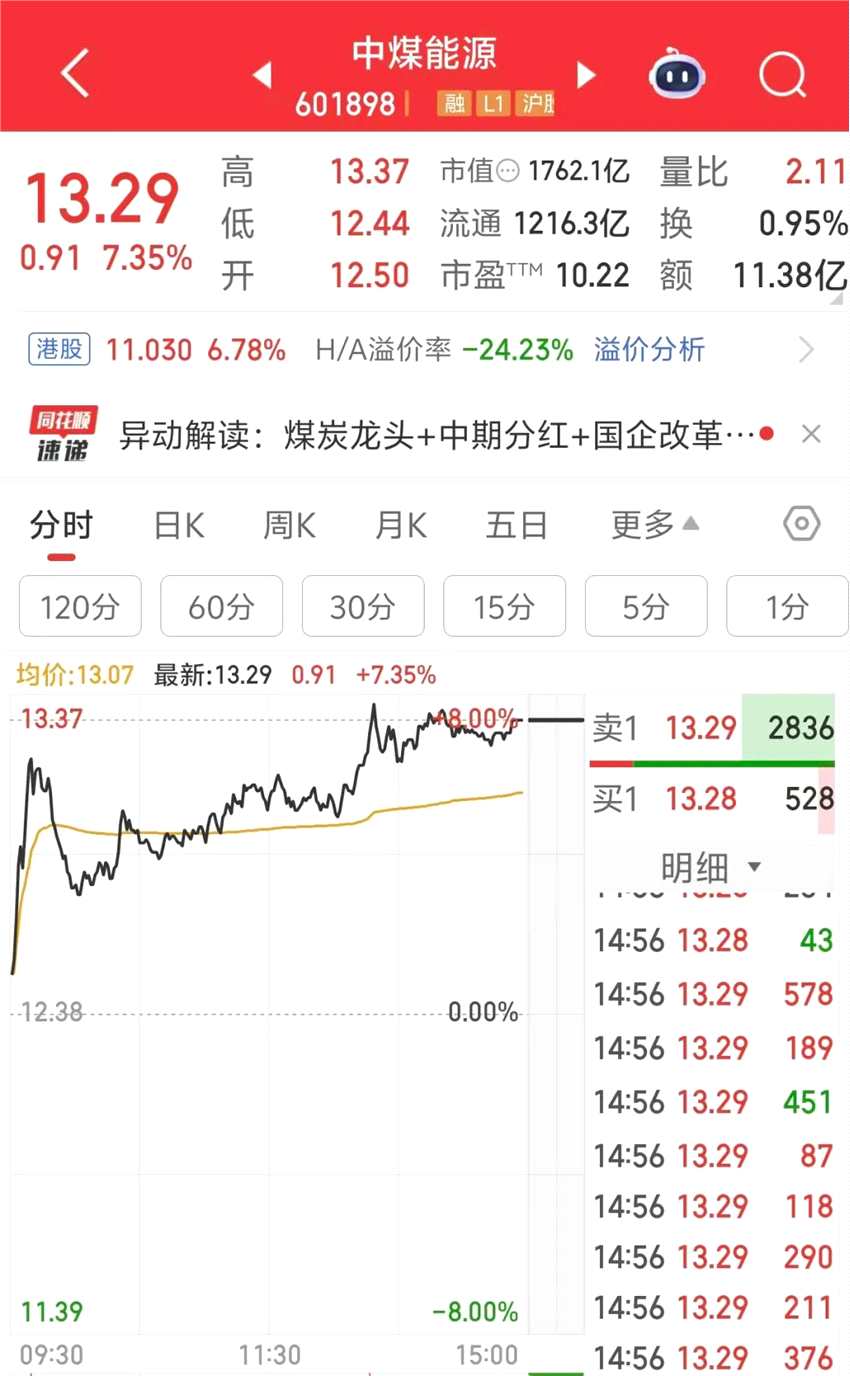Go back using the top-left arrow

(76, 73)
